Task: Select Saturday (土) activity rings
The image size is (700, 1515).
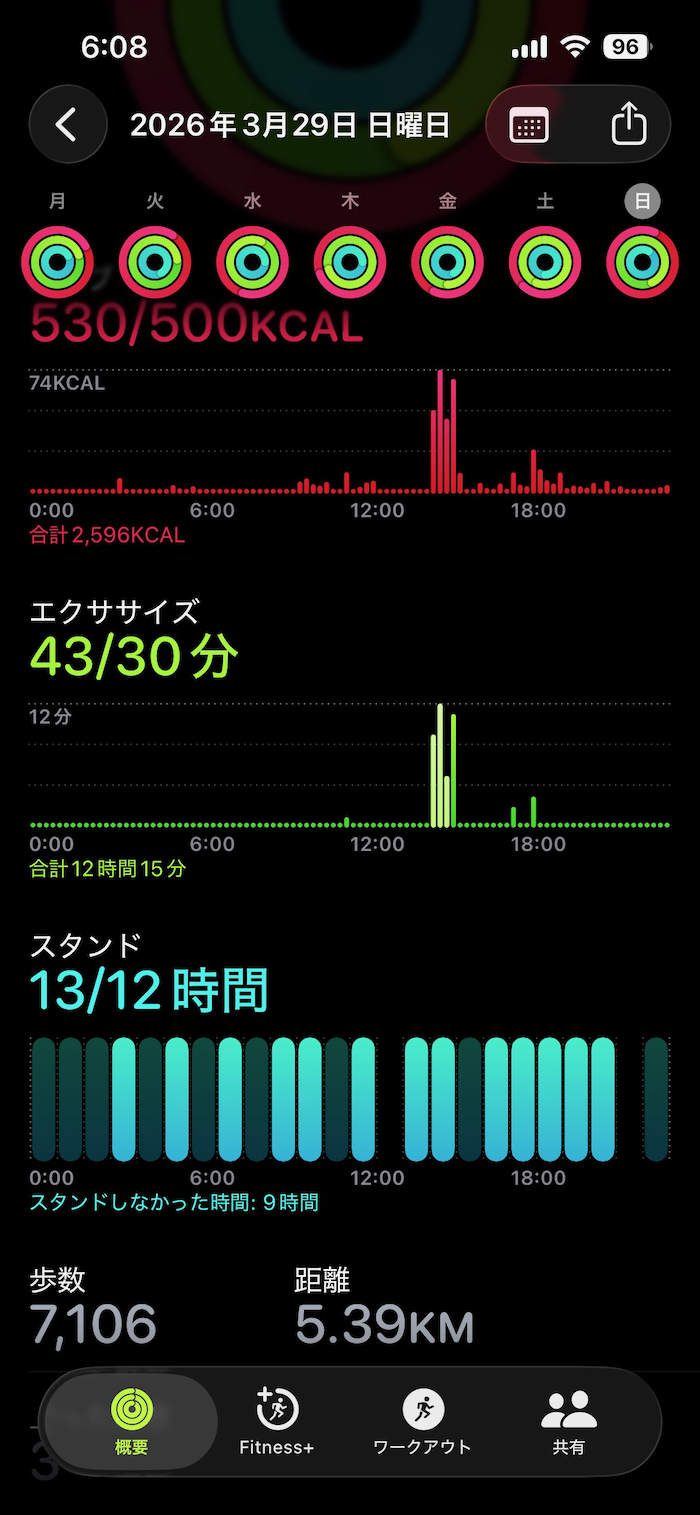Action: (x=545, y=262)
